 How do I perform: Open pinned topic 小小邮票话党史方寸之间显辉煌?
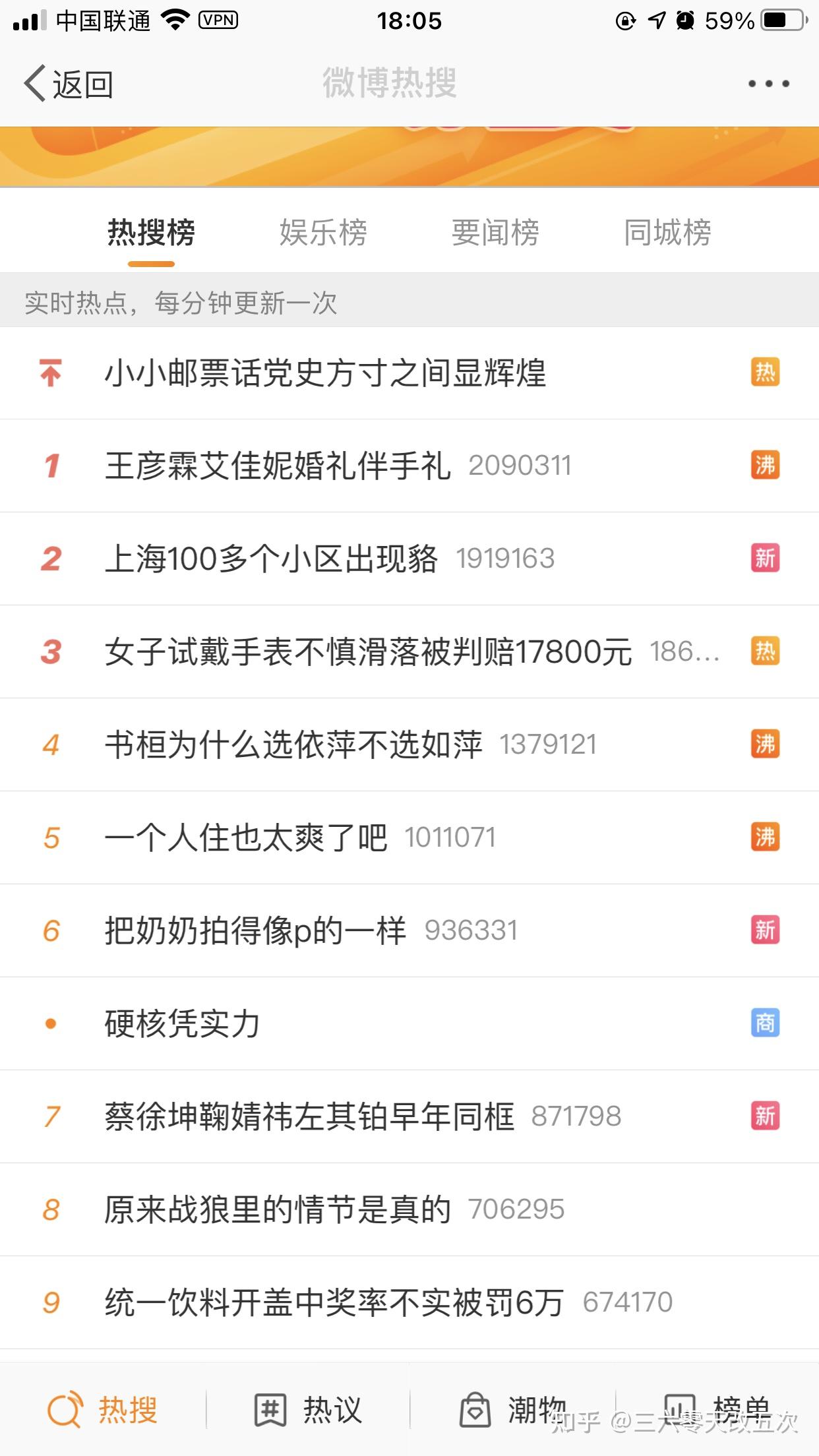click(x=409, y=373)
